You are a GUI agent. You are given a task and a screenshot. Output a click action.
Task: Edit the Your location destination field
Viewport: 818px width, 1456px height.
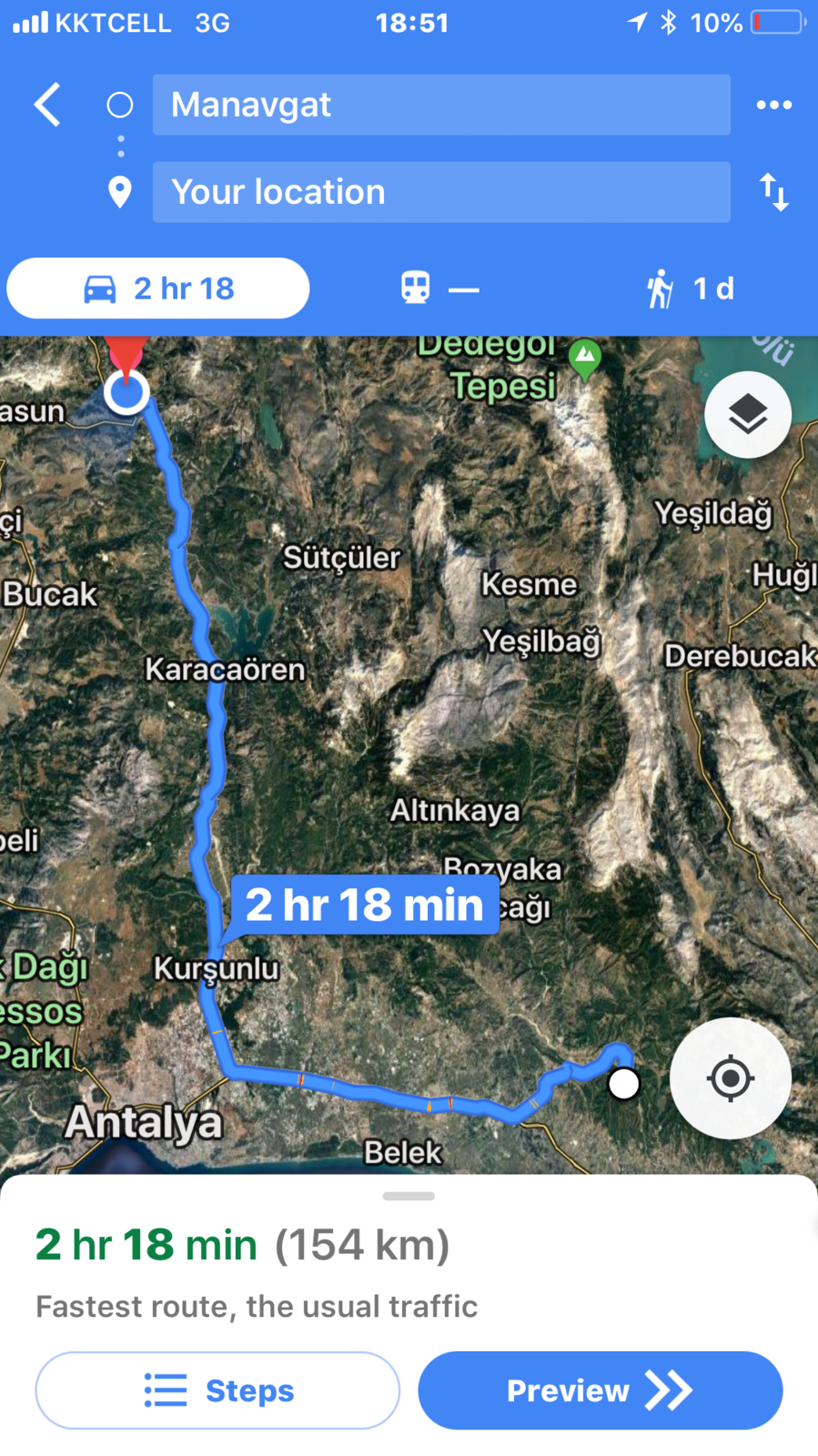(440, 192)
